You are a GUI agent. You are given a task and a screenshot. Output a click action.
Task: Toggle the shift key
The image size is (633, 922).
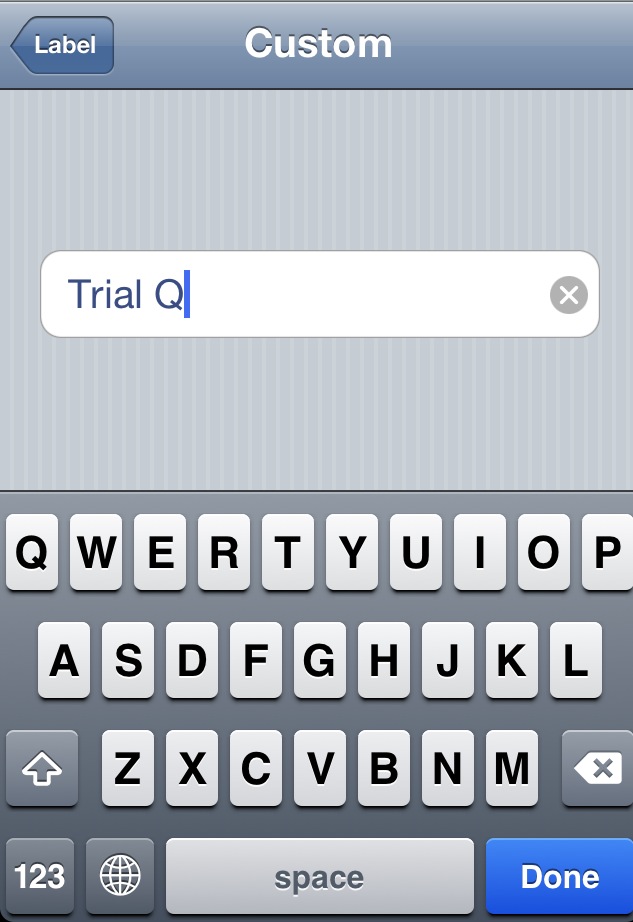(41, 768)
